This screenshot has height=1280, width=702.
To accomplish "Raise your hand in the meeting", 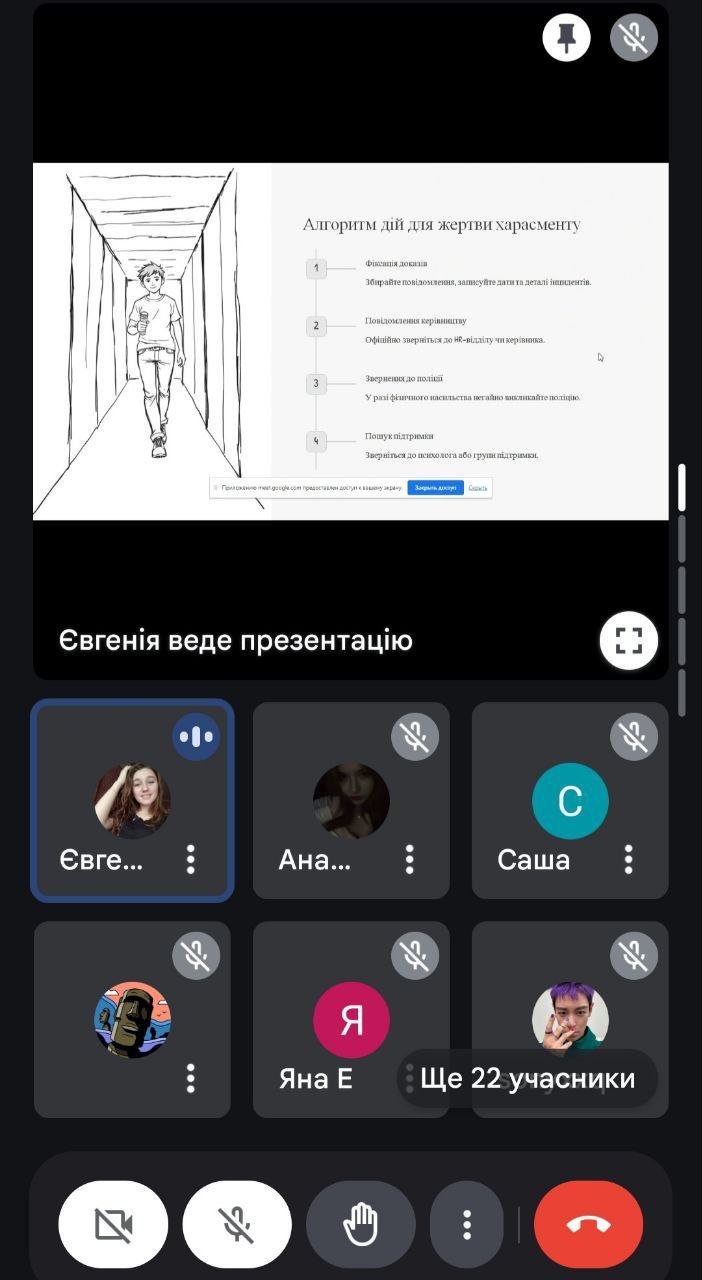I will (x=360, y=1224).
